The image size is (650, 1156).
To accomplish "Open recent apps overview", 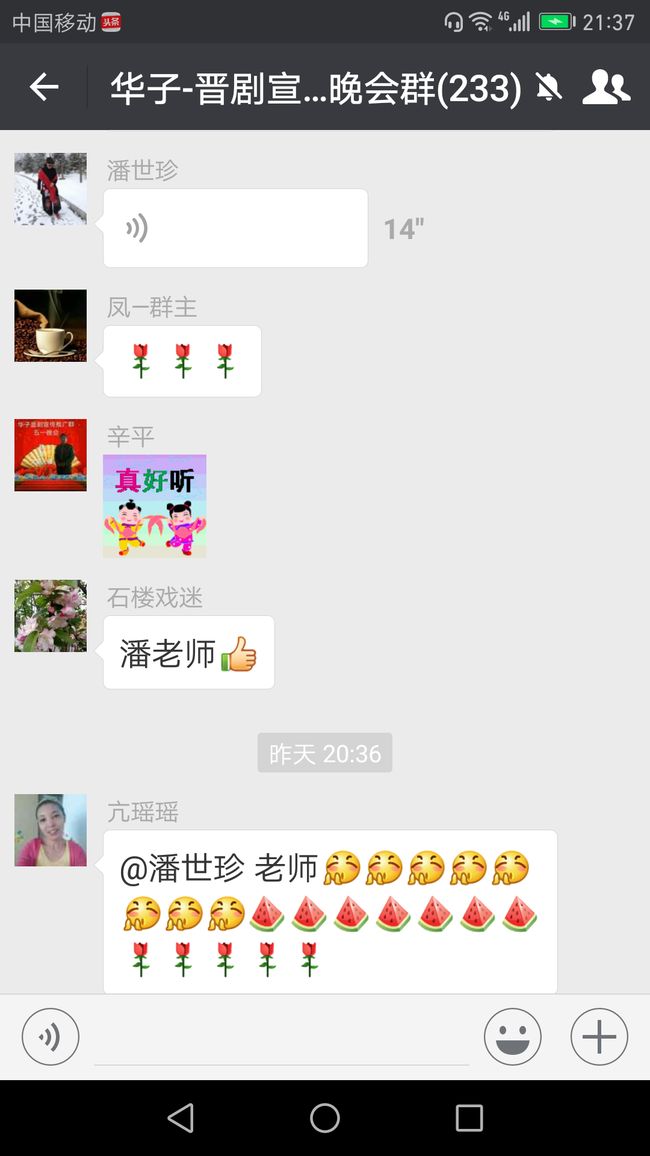I will point(469,1118).
